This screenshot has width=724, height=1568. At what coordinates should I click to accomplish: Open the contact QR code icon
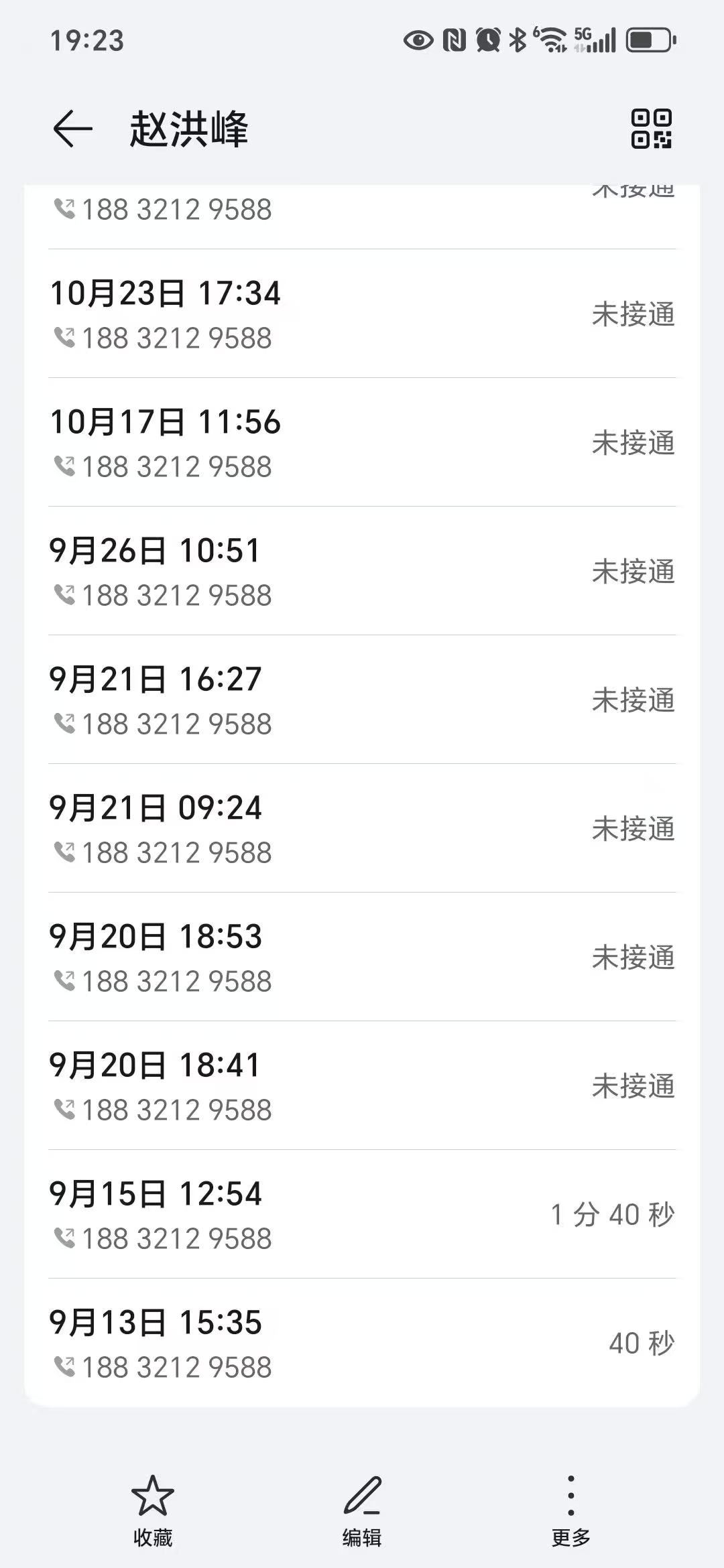[651, 128]
